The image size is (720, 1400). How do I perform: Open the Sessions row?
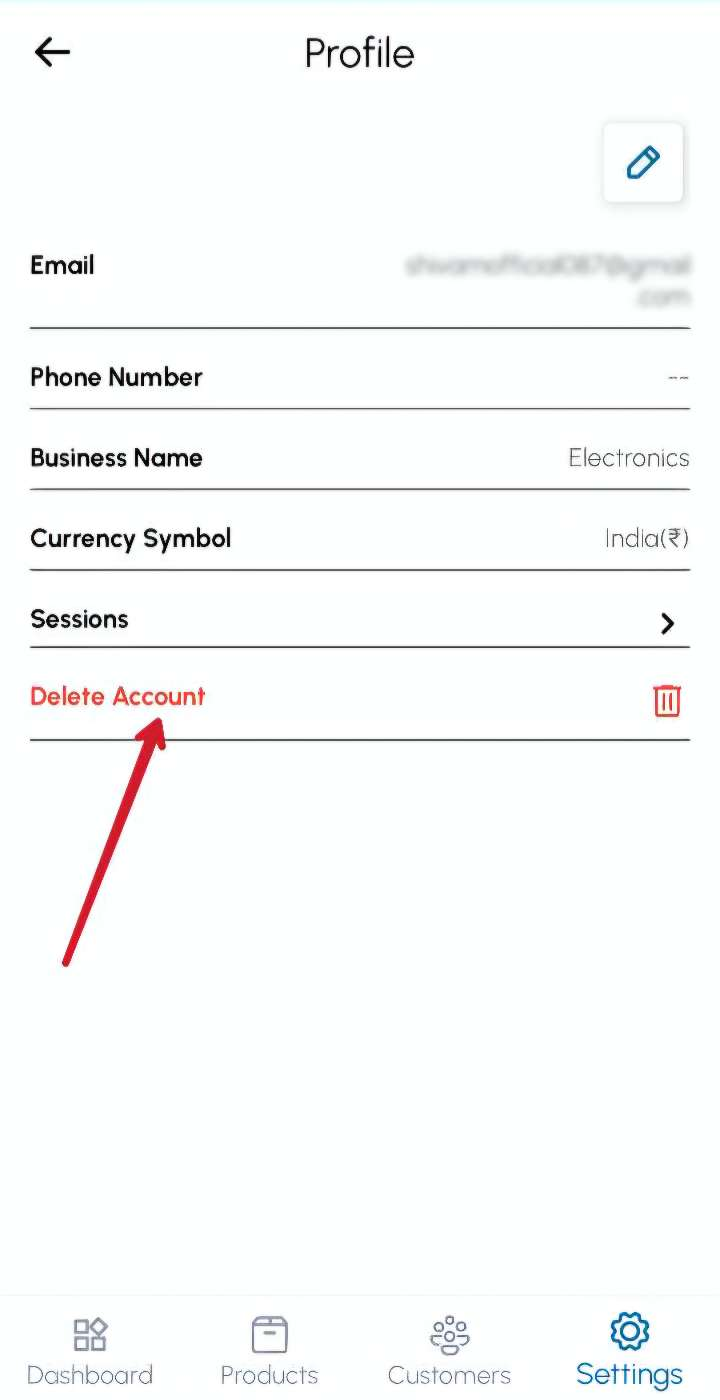[x=359, y=620]
